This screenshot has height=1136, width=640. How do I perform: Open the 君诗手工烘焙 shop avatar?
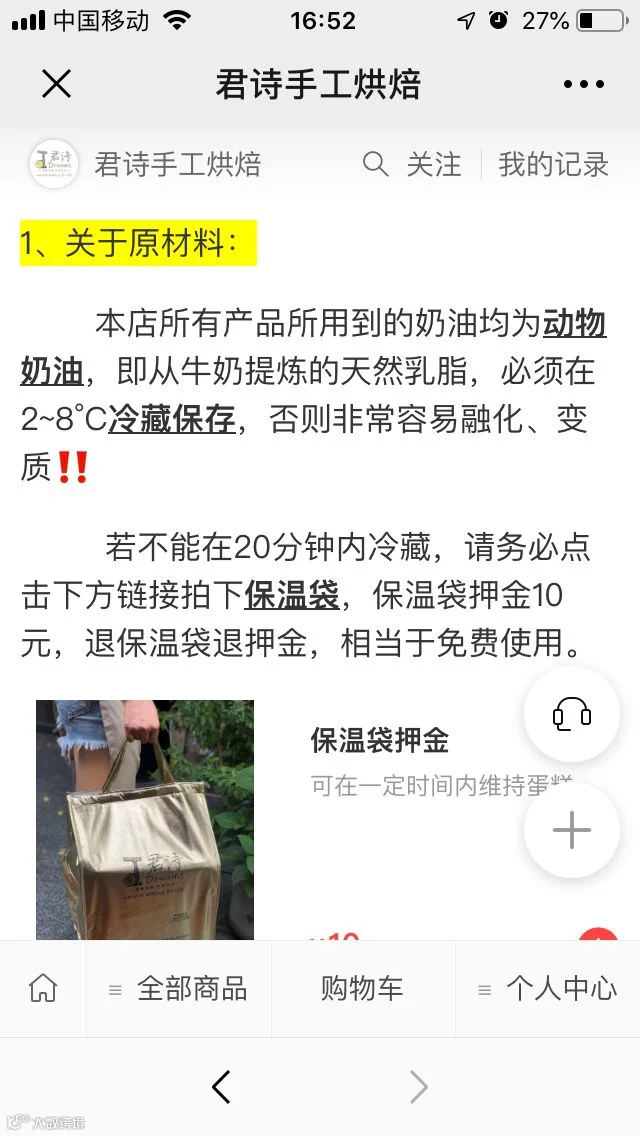[54, 164]
